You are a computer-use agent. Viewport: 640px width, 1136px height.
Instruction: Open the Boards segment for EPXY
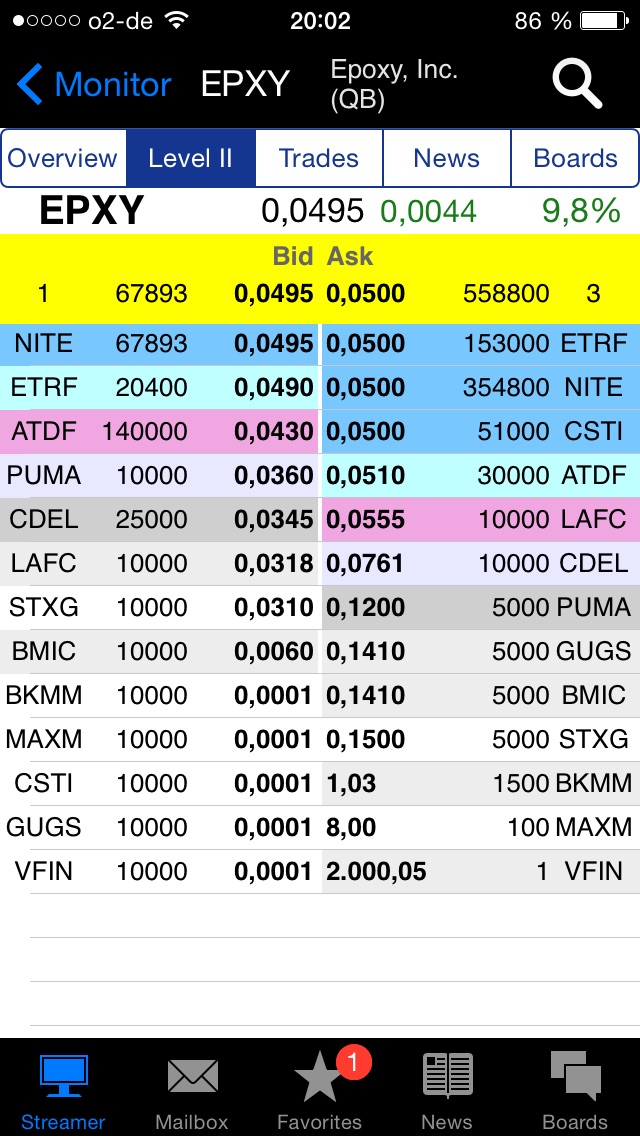(x=575, y=158)
